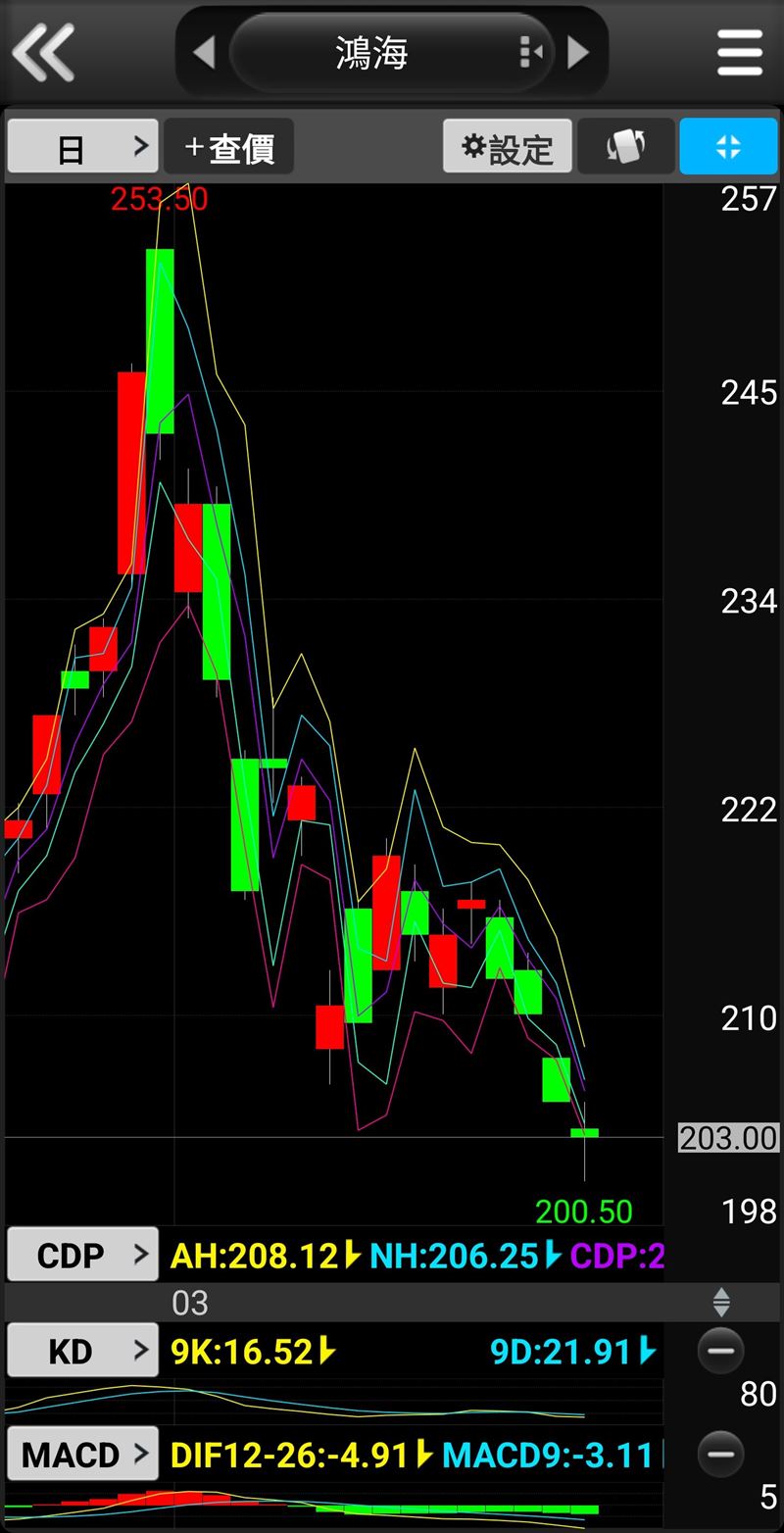Tap the up-down resize arrows

[x=721, y=1303]
